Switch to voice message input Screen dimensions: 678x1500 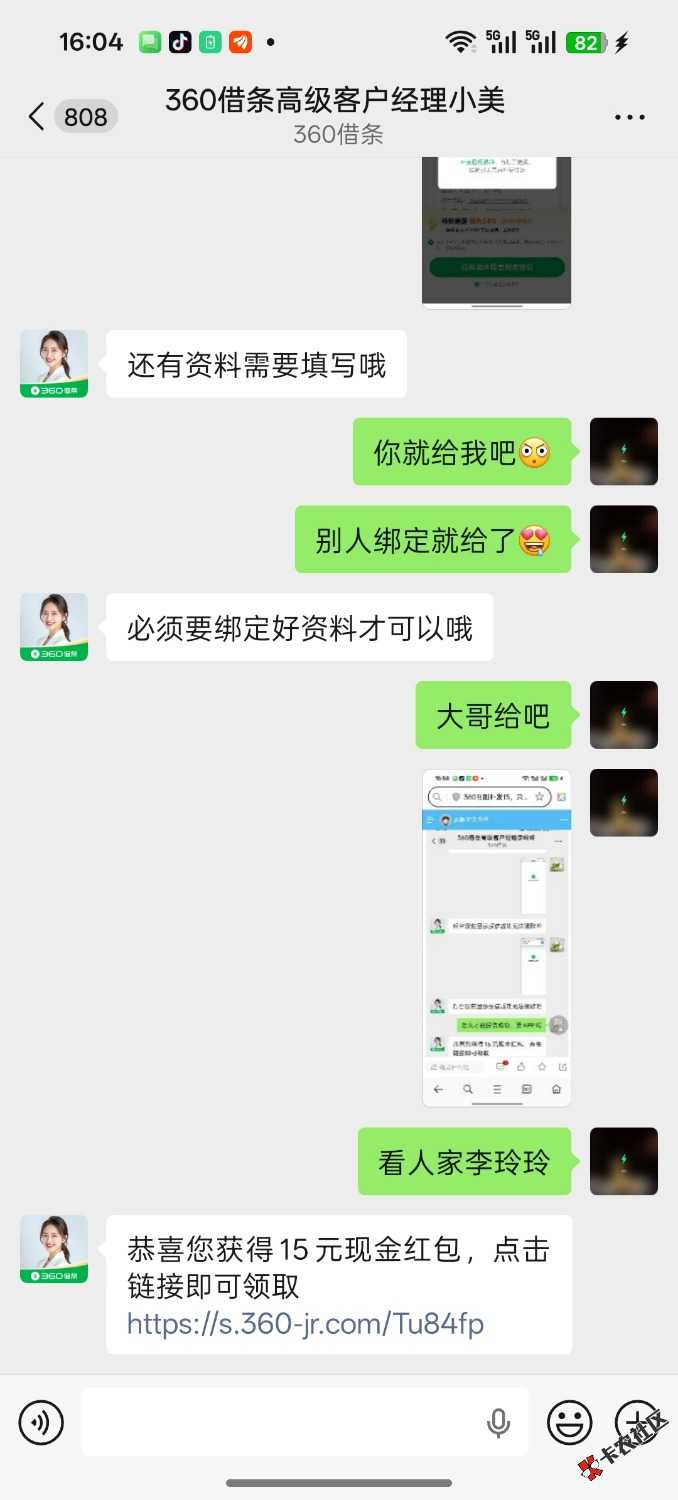point(41,1421)
